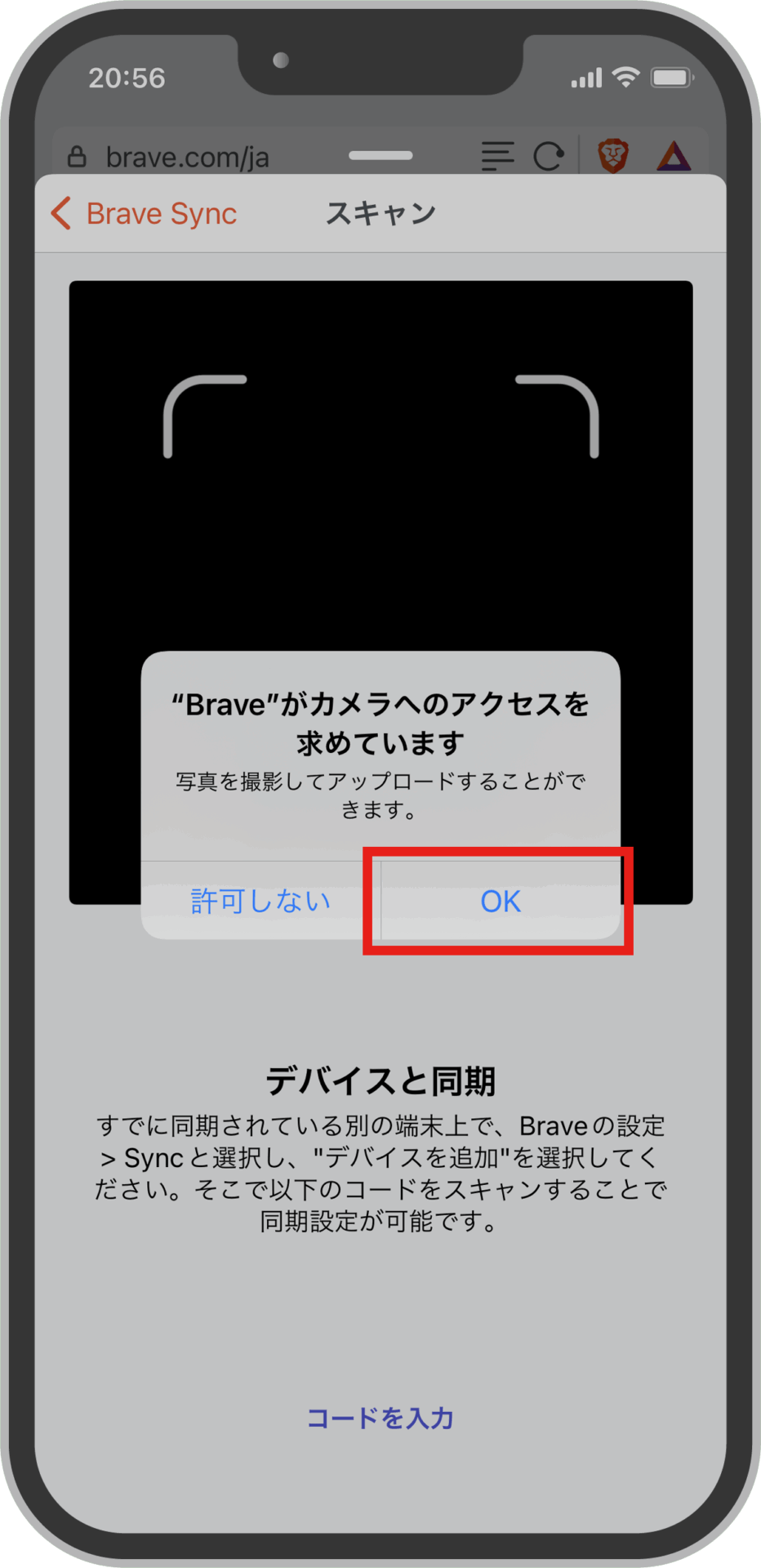Open the コードを入力 link
Image resolution: width=761 pixels, height=1568 pixels.
pyautogui.click(x=380, y=1419)
